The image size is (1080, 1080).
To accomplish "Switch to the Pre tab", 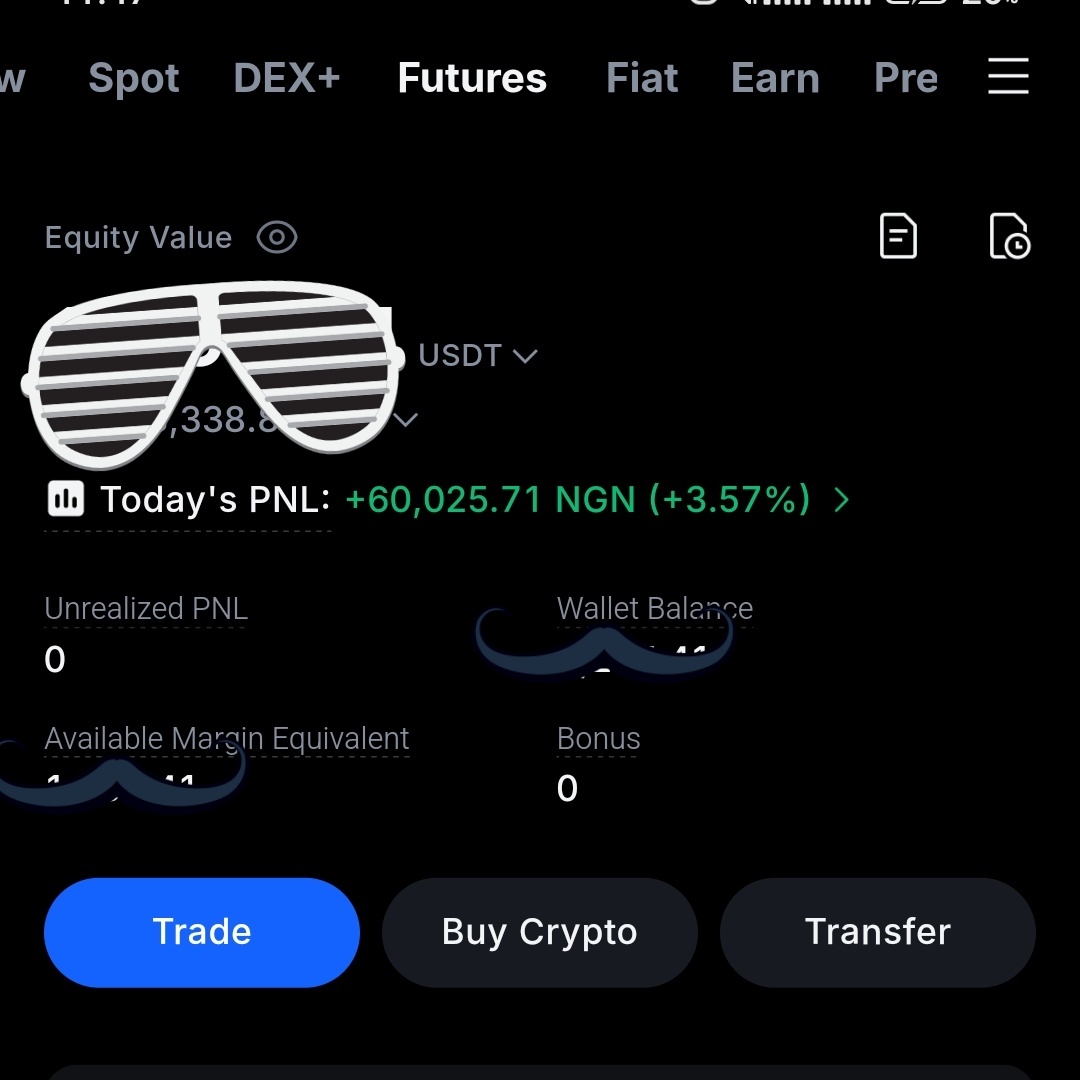I will [x=906, y=78].
